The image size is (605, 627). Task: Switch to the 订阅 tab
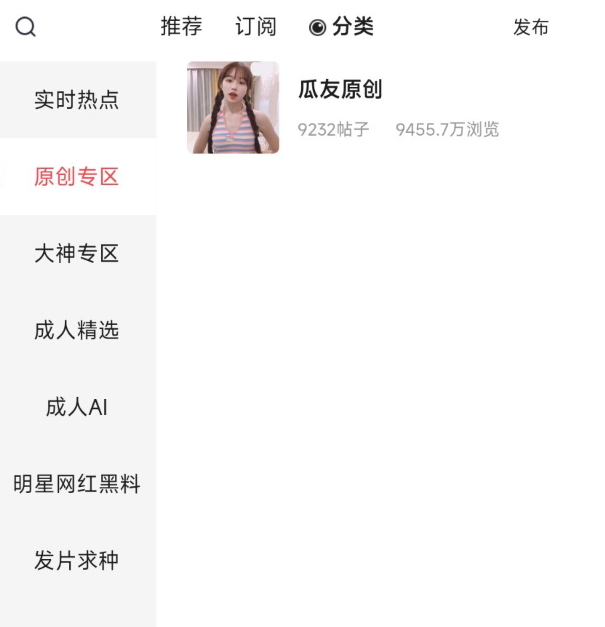255,27
